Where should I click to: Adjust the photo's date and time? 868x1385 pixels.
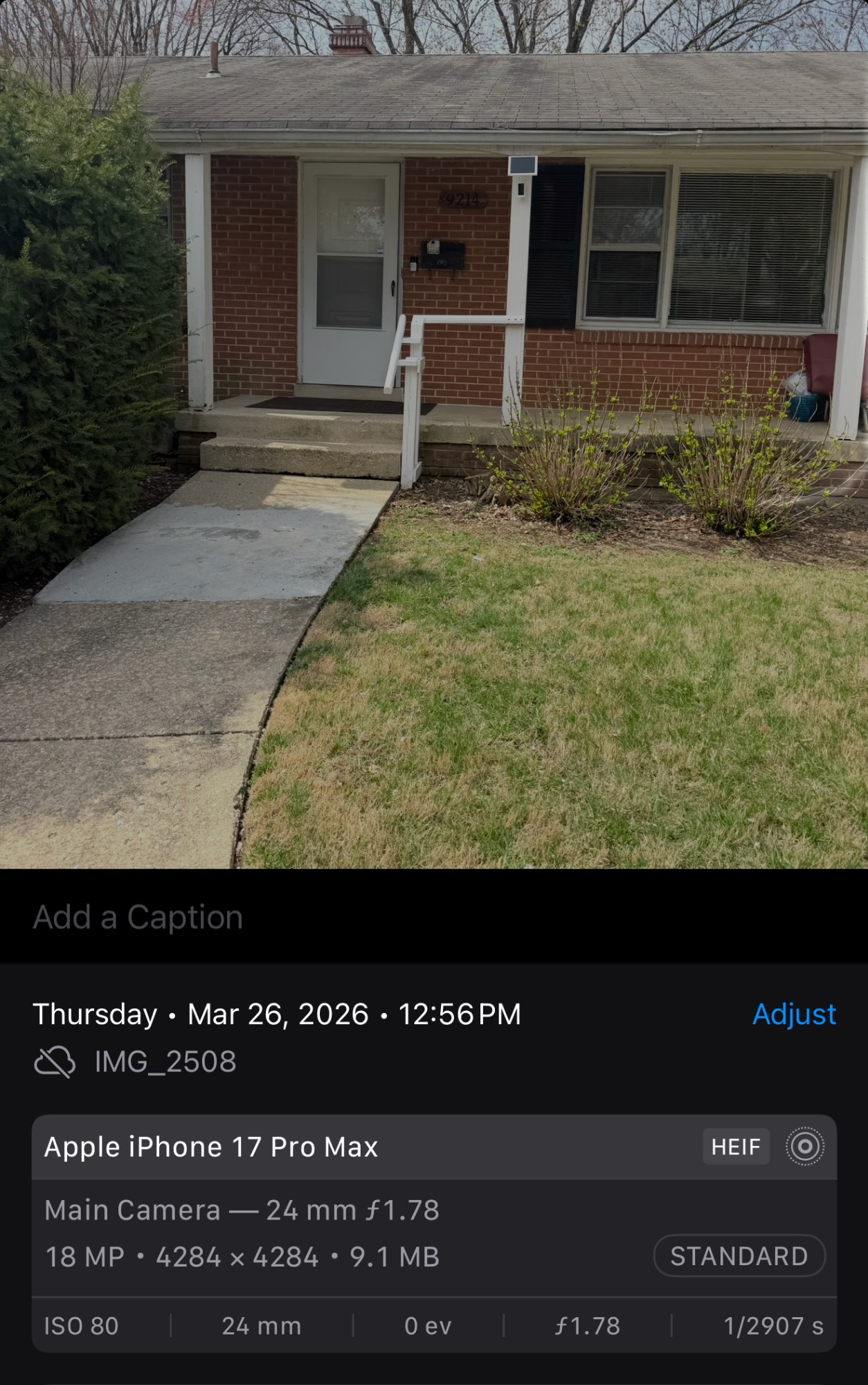pyautogui.click(x=793, y=1015)
